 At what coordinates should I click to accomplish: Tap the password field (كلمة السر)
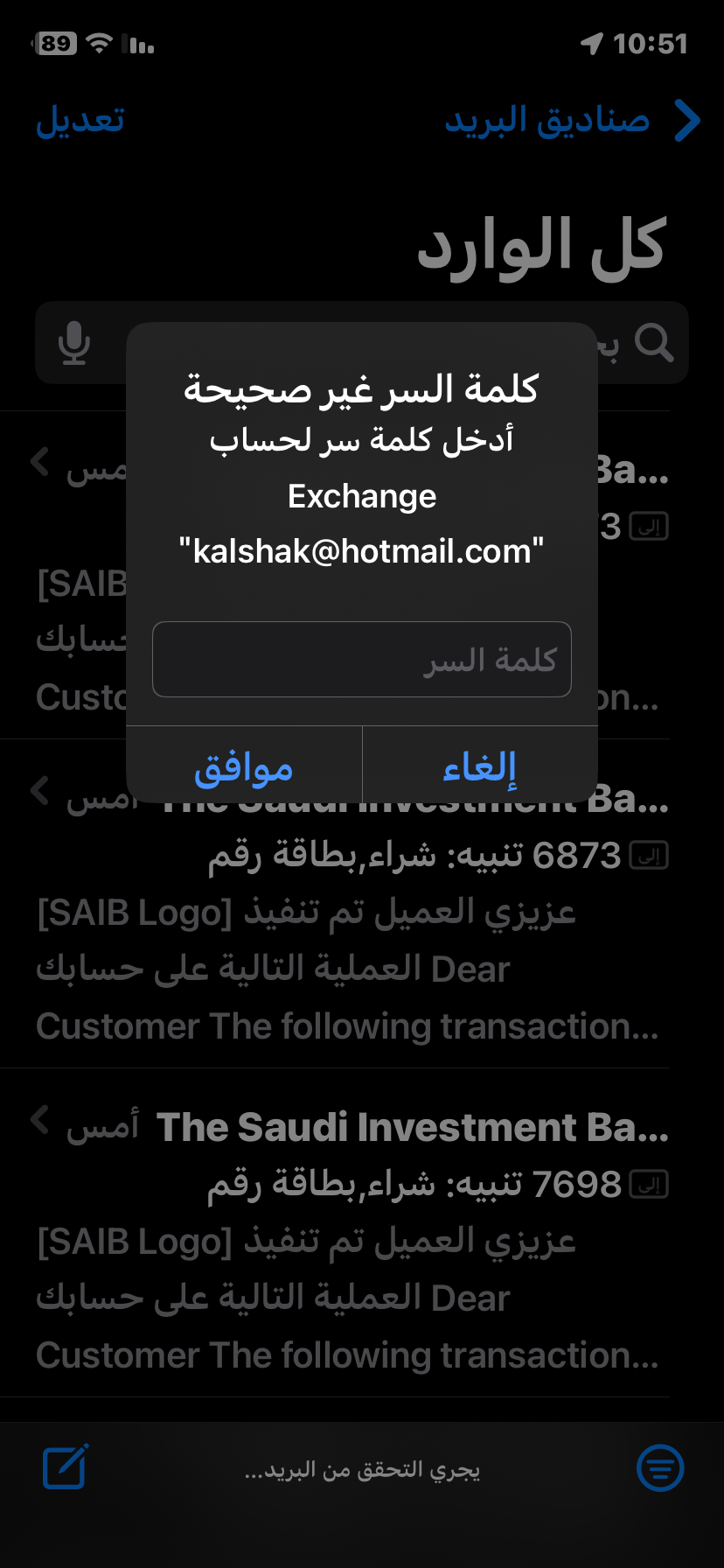click(361, 660)
